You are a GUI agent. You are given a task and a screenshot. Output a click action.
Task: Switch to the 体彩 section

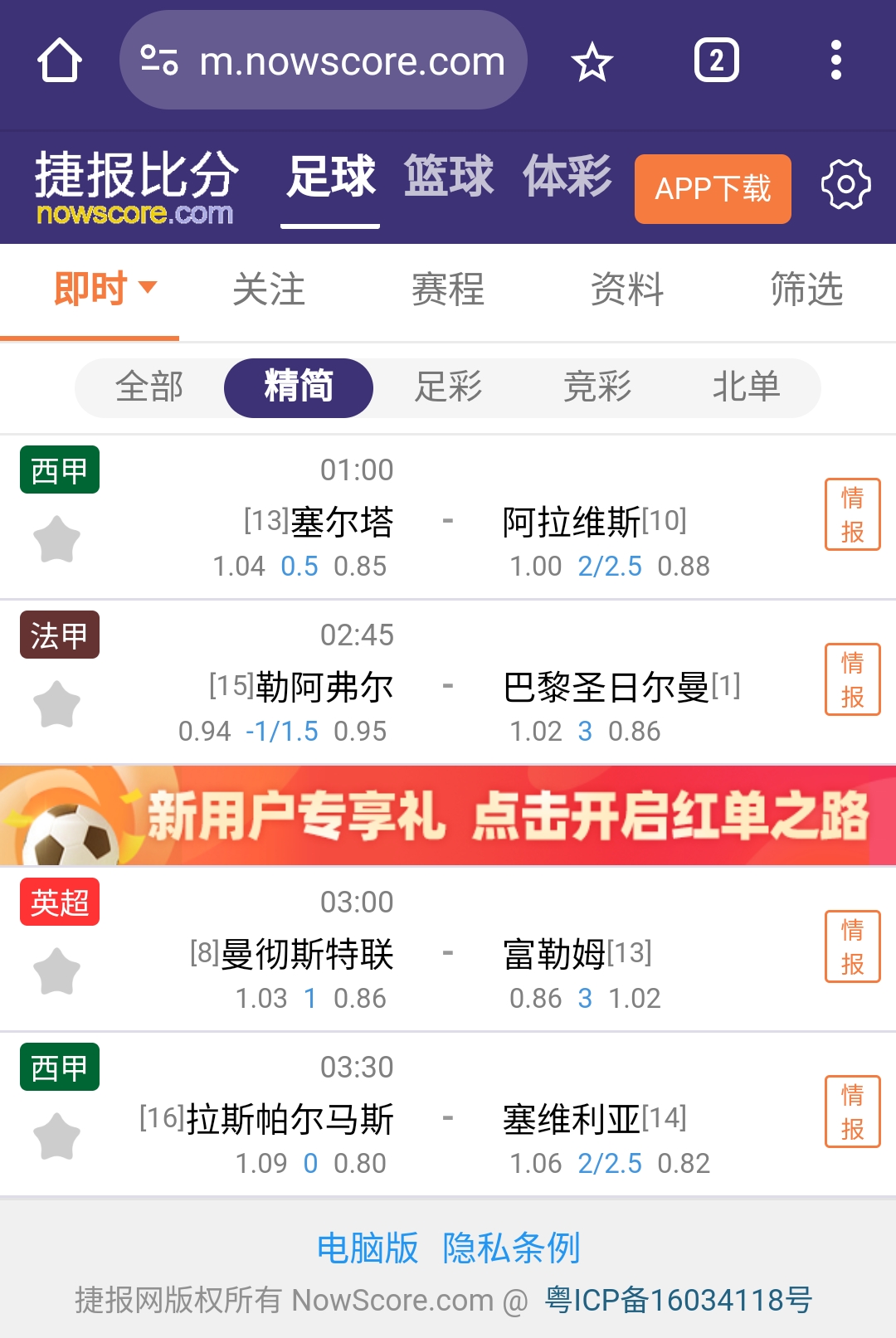[x=567, y=177]
